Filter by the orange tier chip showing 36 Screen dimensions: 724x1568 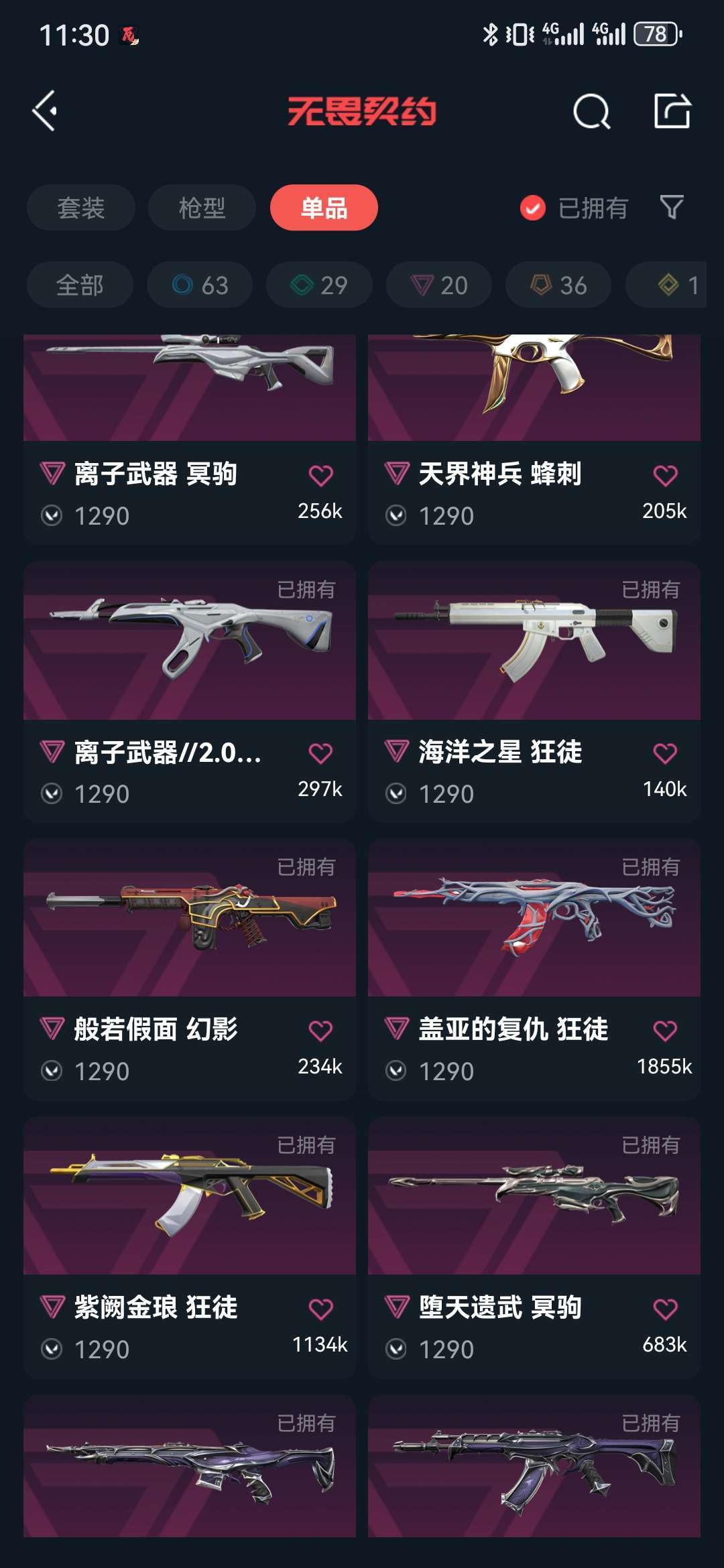pyautogui.click(x=558, y=285)
